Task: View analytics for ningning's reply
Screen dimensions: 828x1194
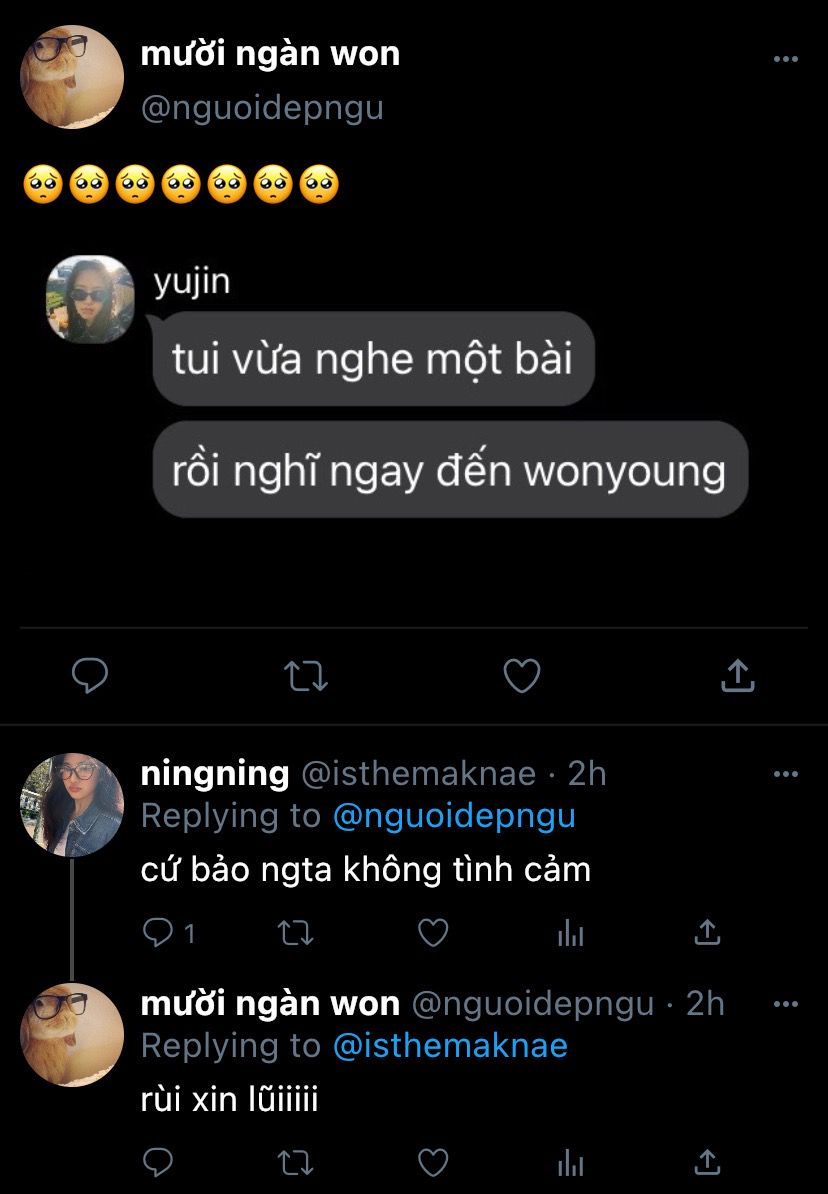Action: [571, 932]
